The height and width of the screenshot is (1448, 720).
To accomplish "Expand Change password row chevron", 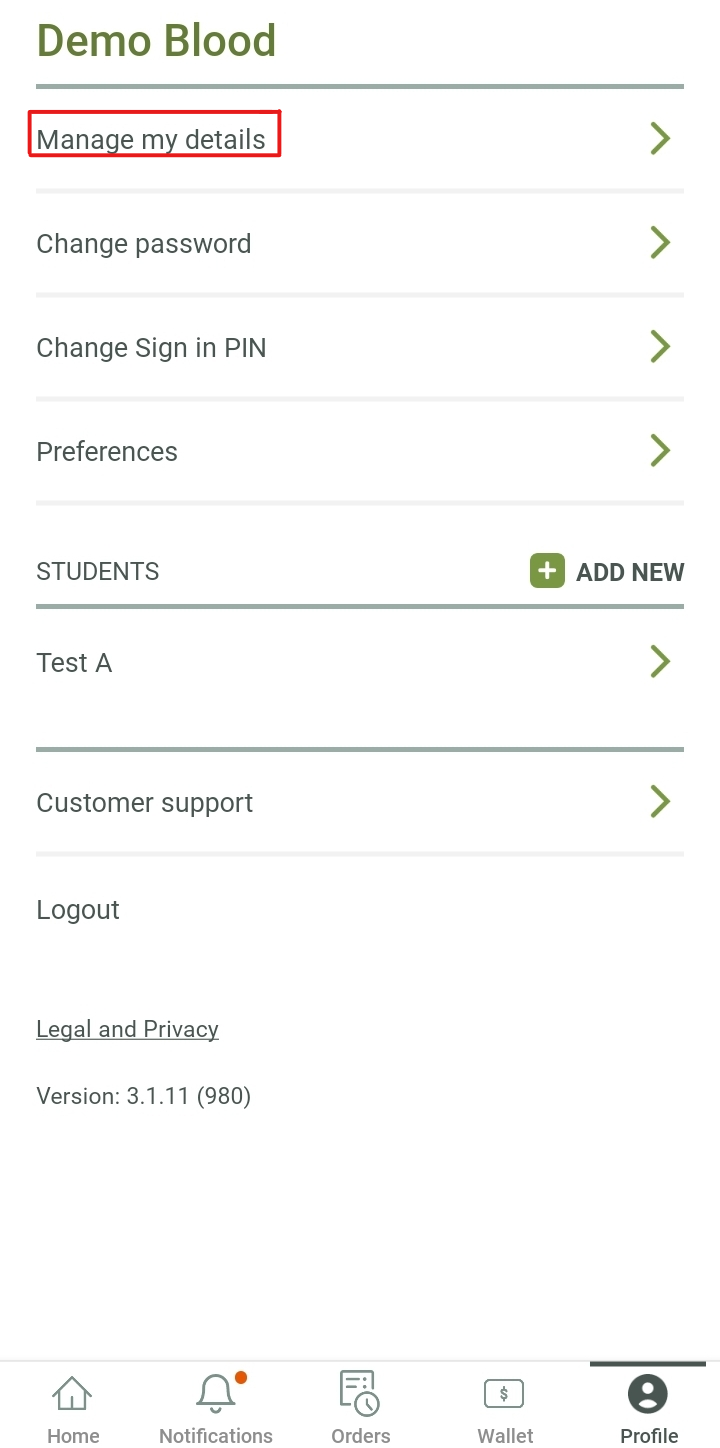I will 660,242.
